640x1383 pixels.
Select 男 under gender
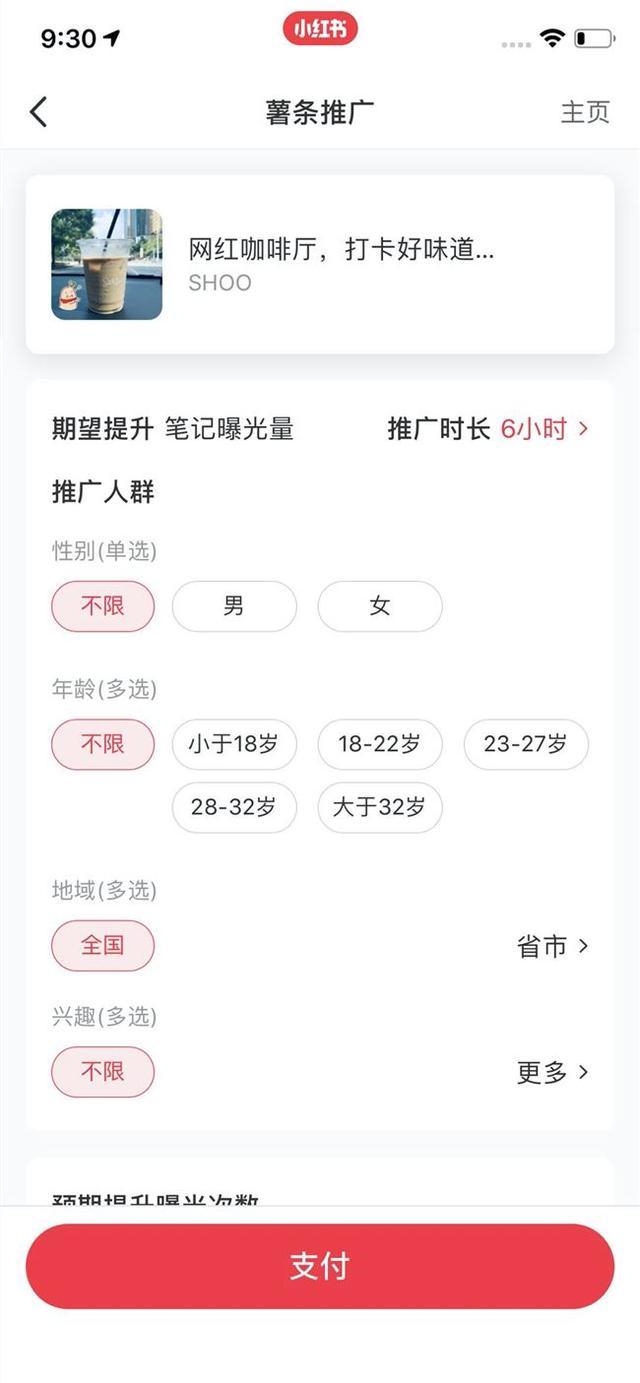(x=234, y=606)
